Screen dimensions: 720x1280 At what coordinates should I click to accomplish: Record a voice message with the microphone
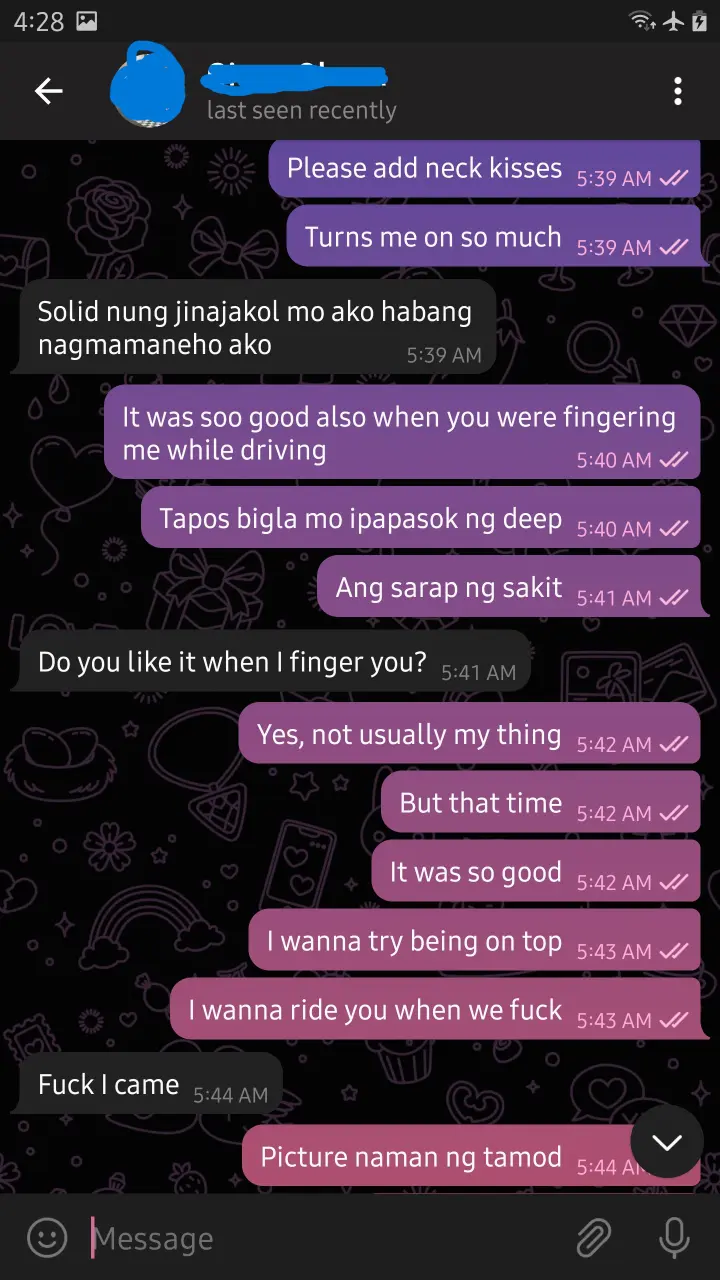pos(674,1238)
